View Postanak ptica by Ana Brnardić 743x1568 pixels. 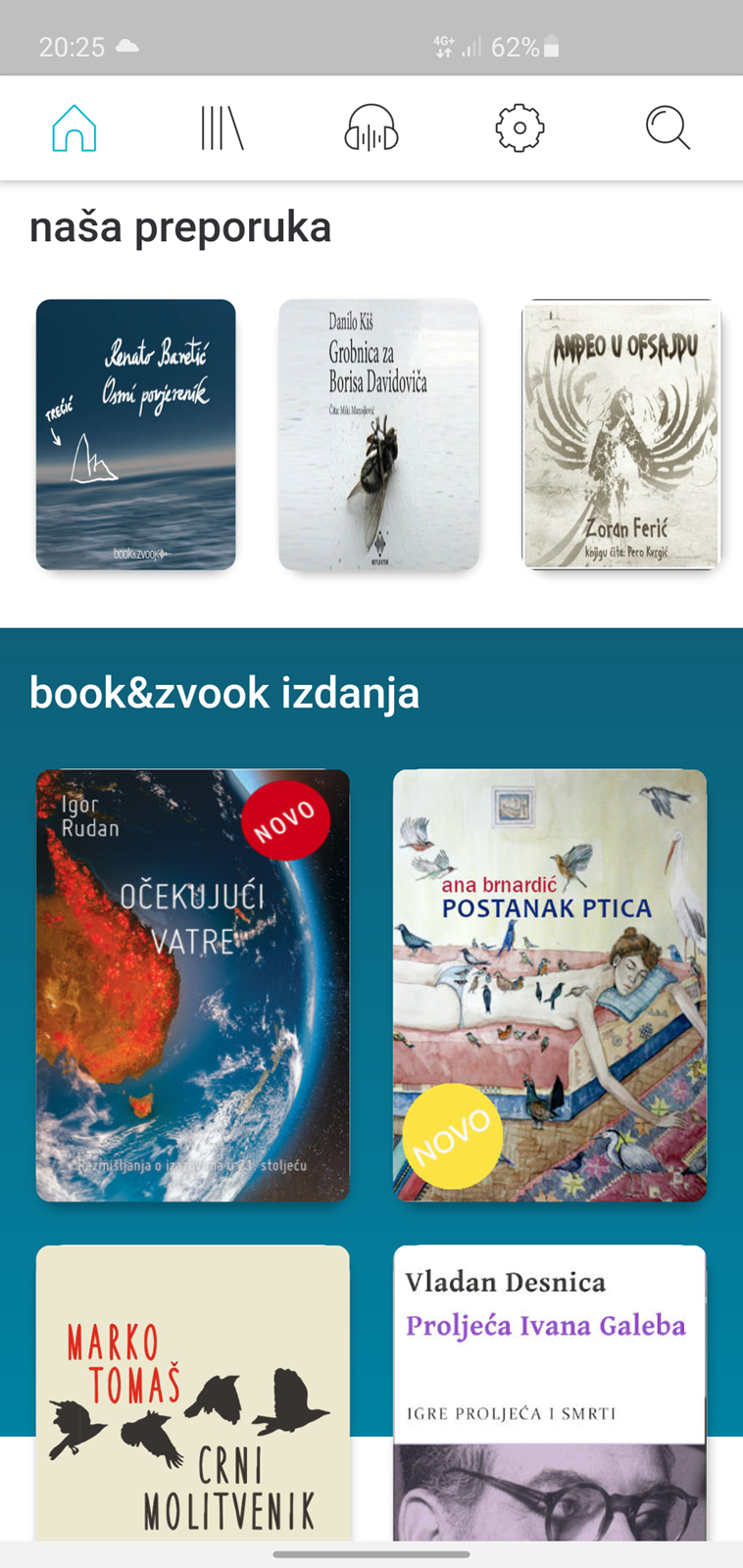[550, 985]
